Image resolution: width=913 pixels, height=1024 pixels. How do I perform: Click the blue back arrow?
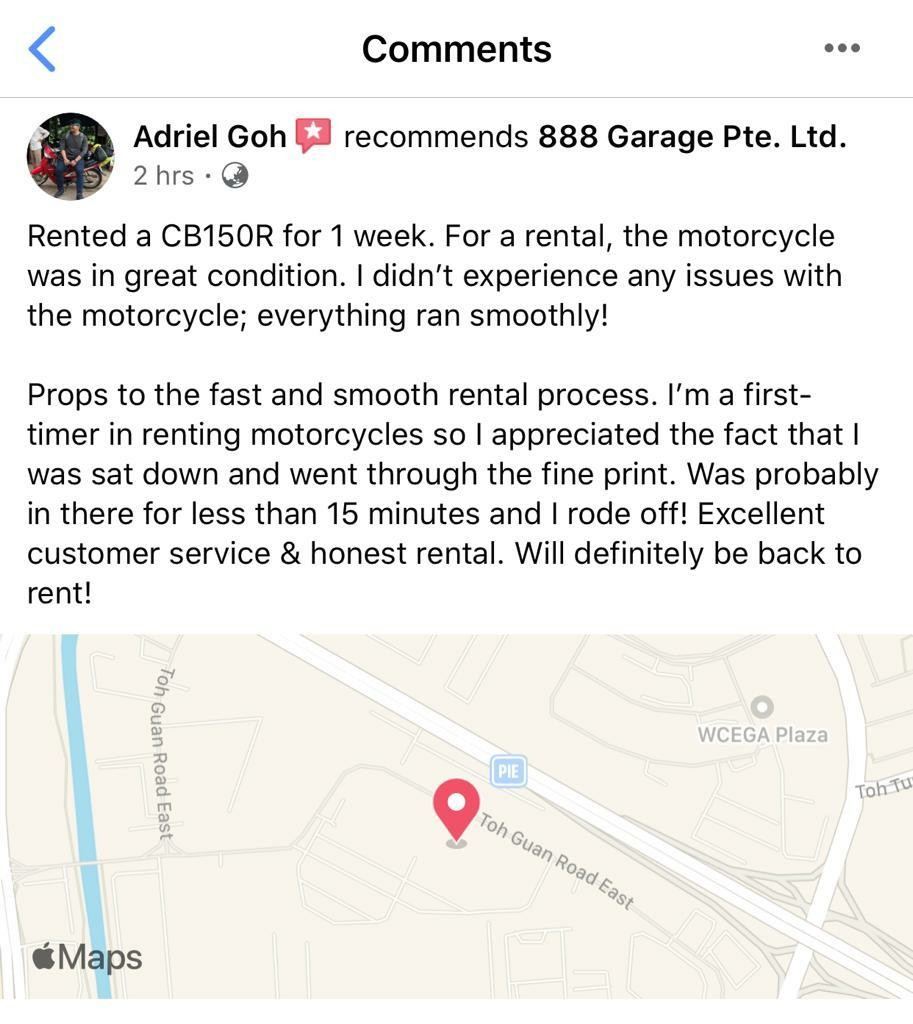pyautogui.click(x=41, y=47)
